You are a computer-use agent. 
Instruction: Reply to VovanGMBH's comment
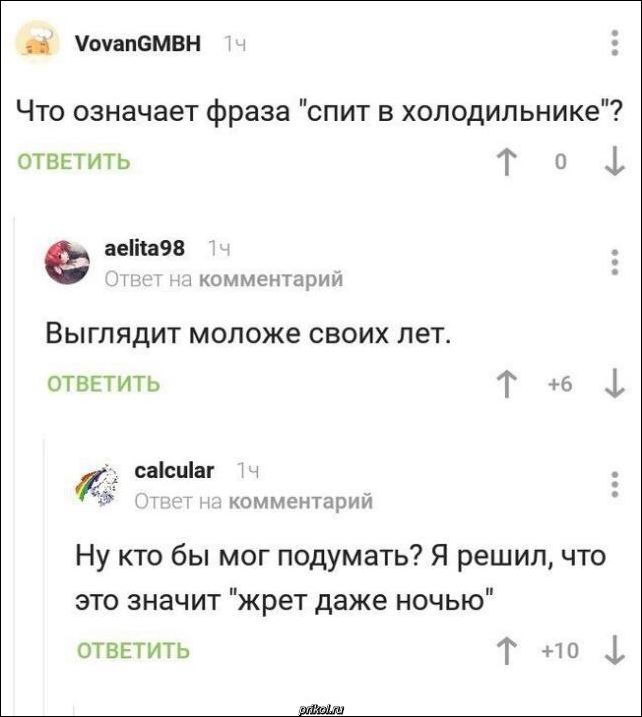point(74,161)
